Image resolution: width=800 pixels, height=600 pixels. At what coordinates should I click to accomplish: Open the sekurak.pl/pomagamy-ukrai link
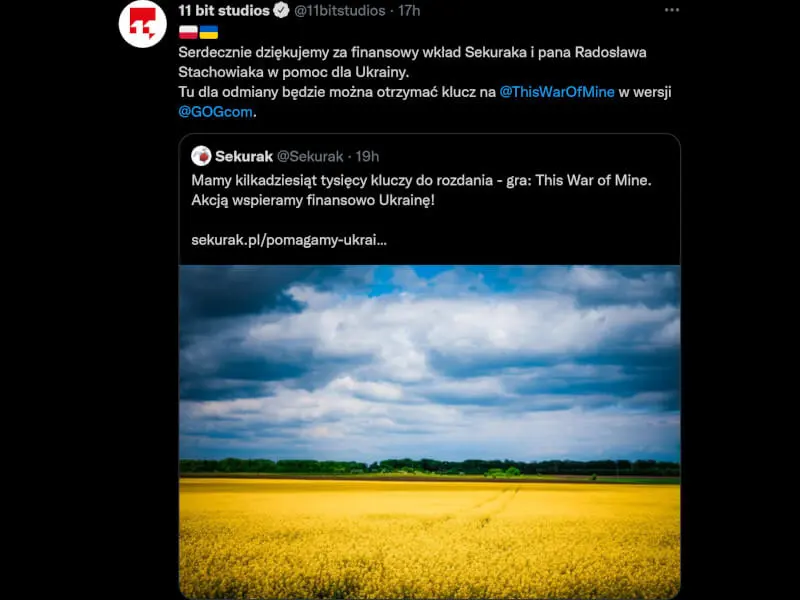click(289, 240)
